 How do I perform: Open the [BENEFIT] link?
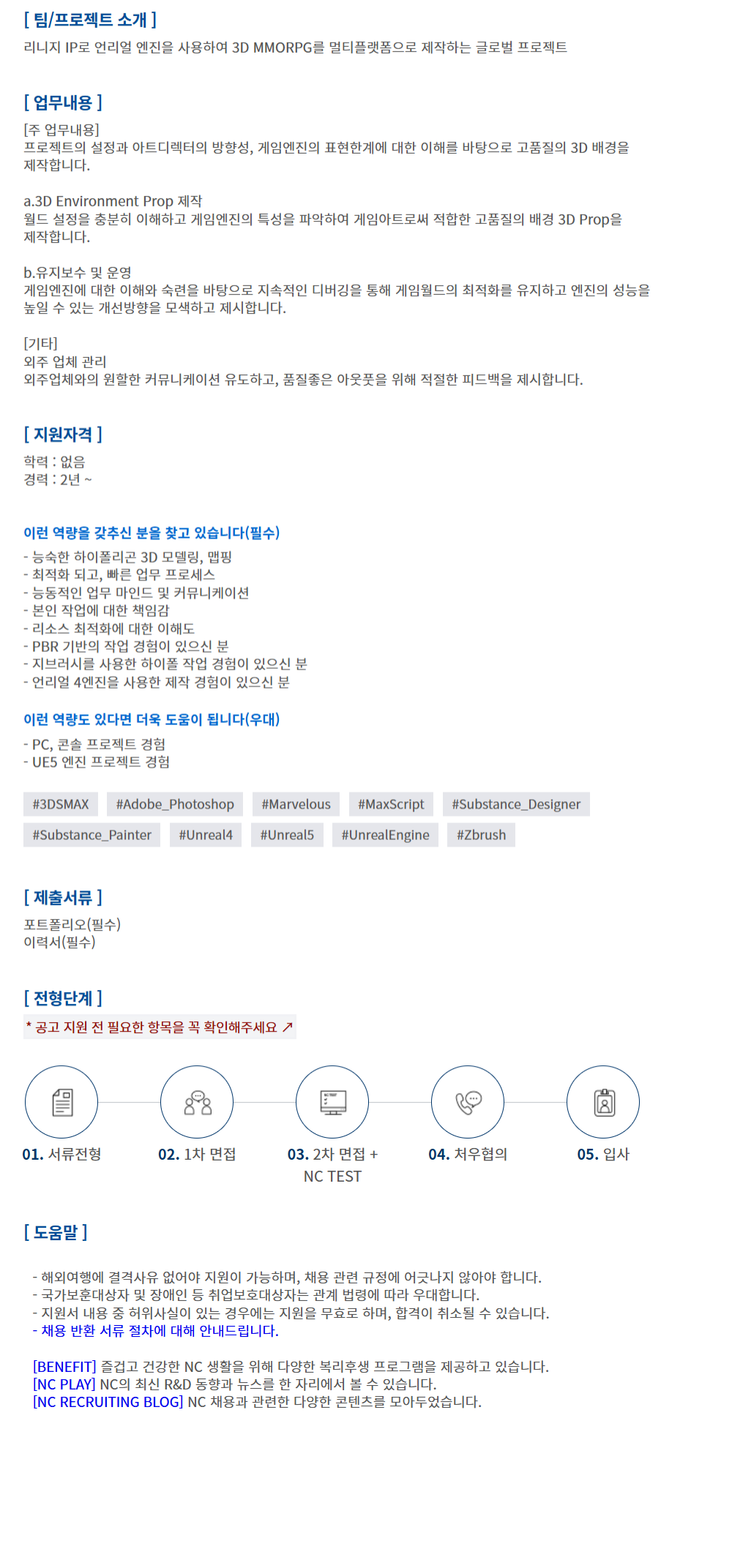(x=64, y=1367)
